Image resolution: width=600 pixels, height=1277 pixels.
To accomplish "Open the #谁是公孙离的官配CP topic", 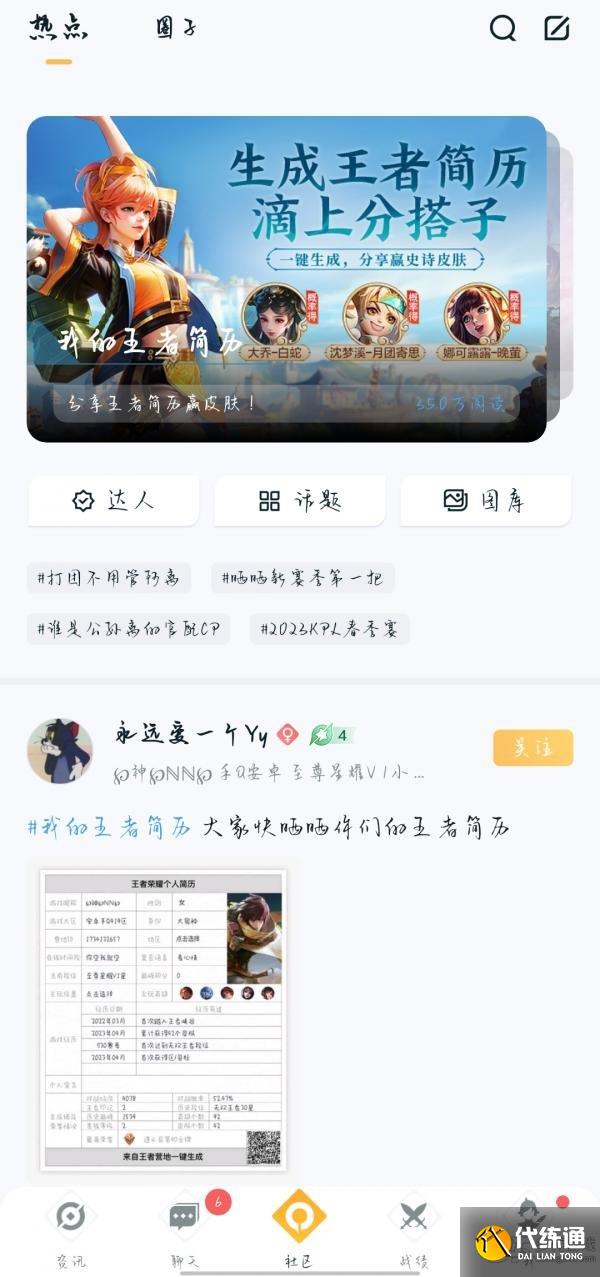I will click(x=128, y=629).
